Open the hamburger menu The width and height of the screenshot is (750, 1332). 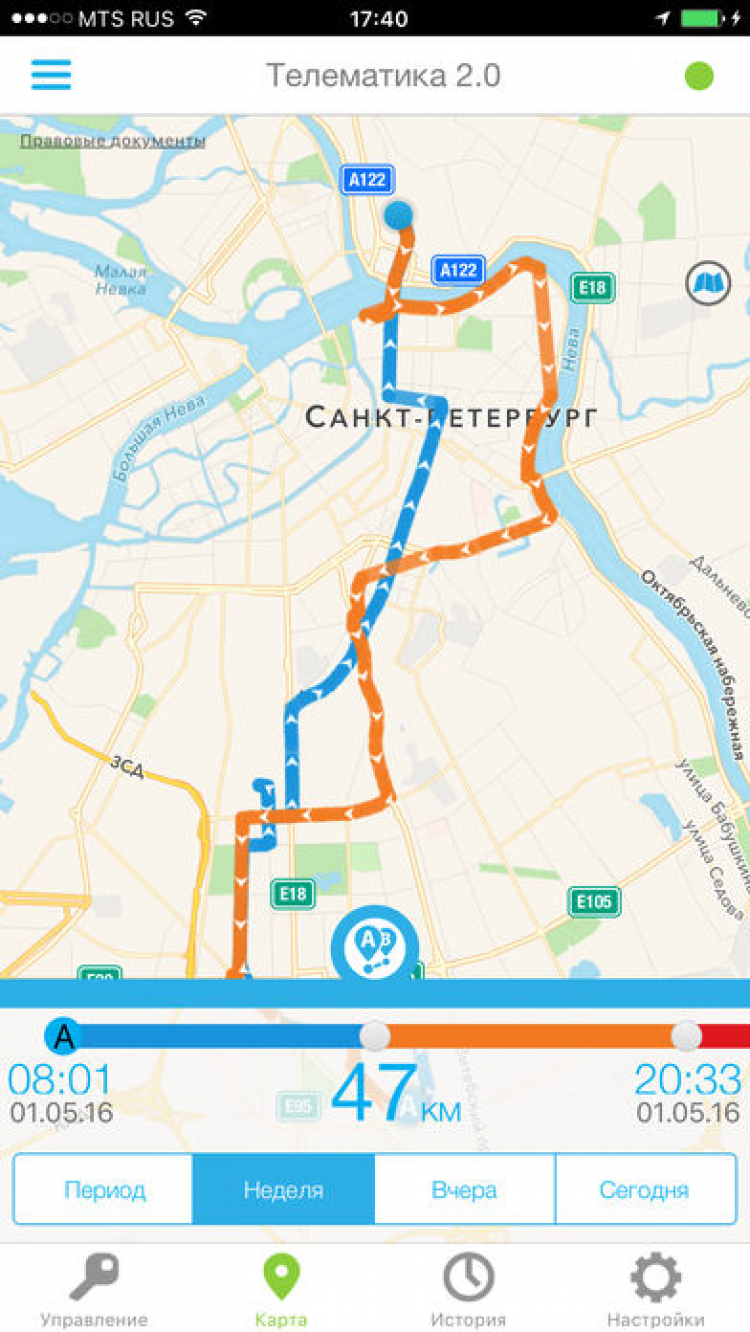click(51, 75)
